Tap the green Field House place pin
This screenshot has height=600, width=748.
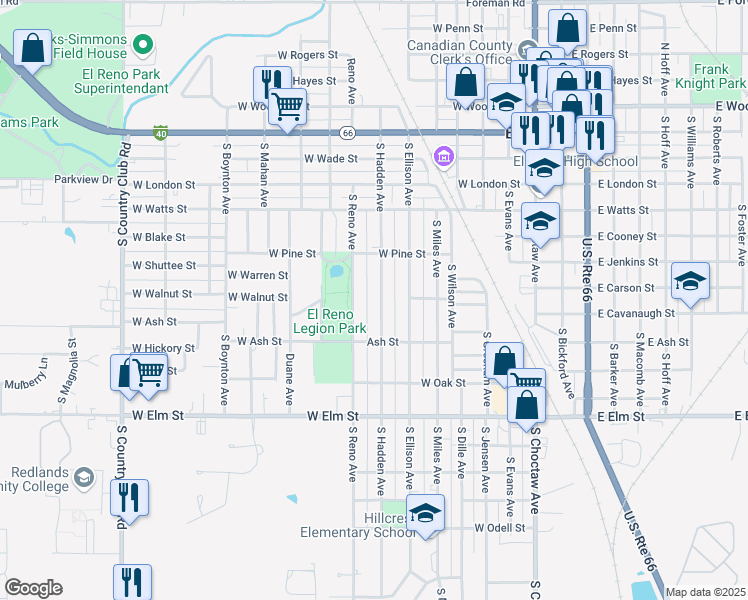coord(143,45)
